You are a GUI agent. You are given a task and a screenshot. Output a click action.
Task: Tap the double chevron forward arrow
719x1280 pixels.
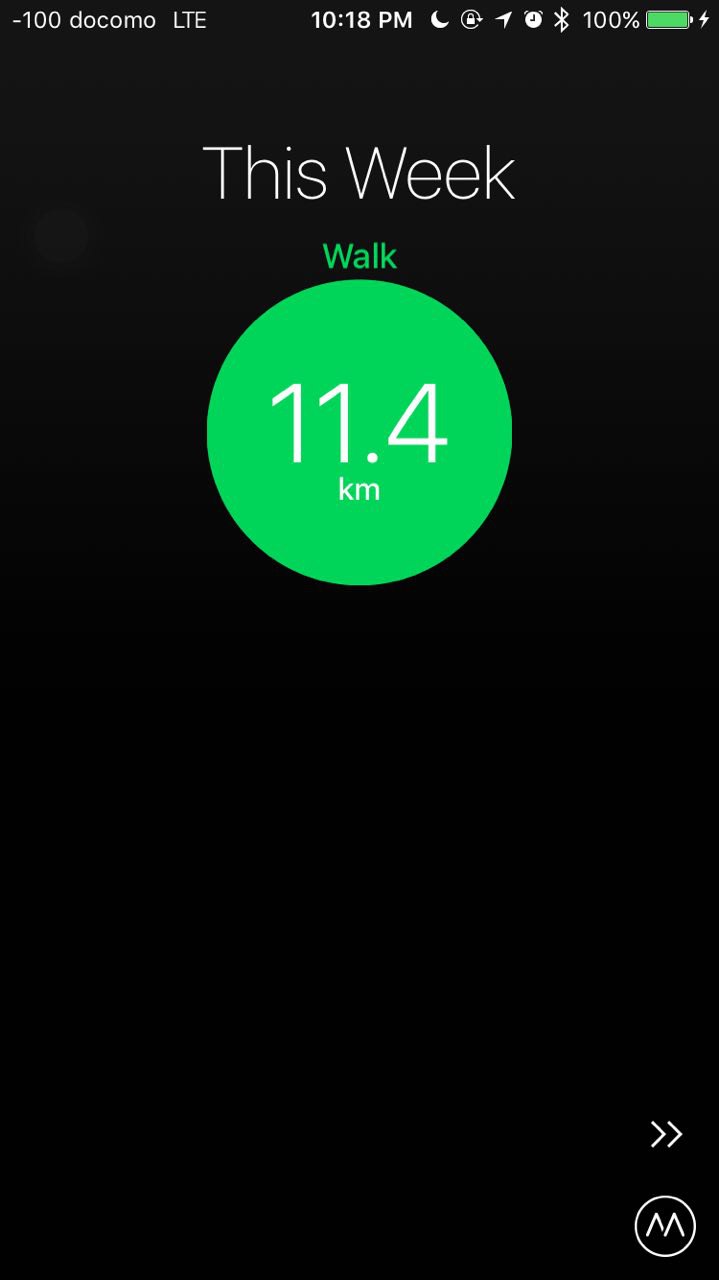tap(666, 1133)
